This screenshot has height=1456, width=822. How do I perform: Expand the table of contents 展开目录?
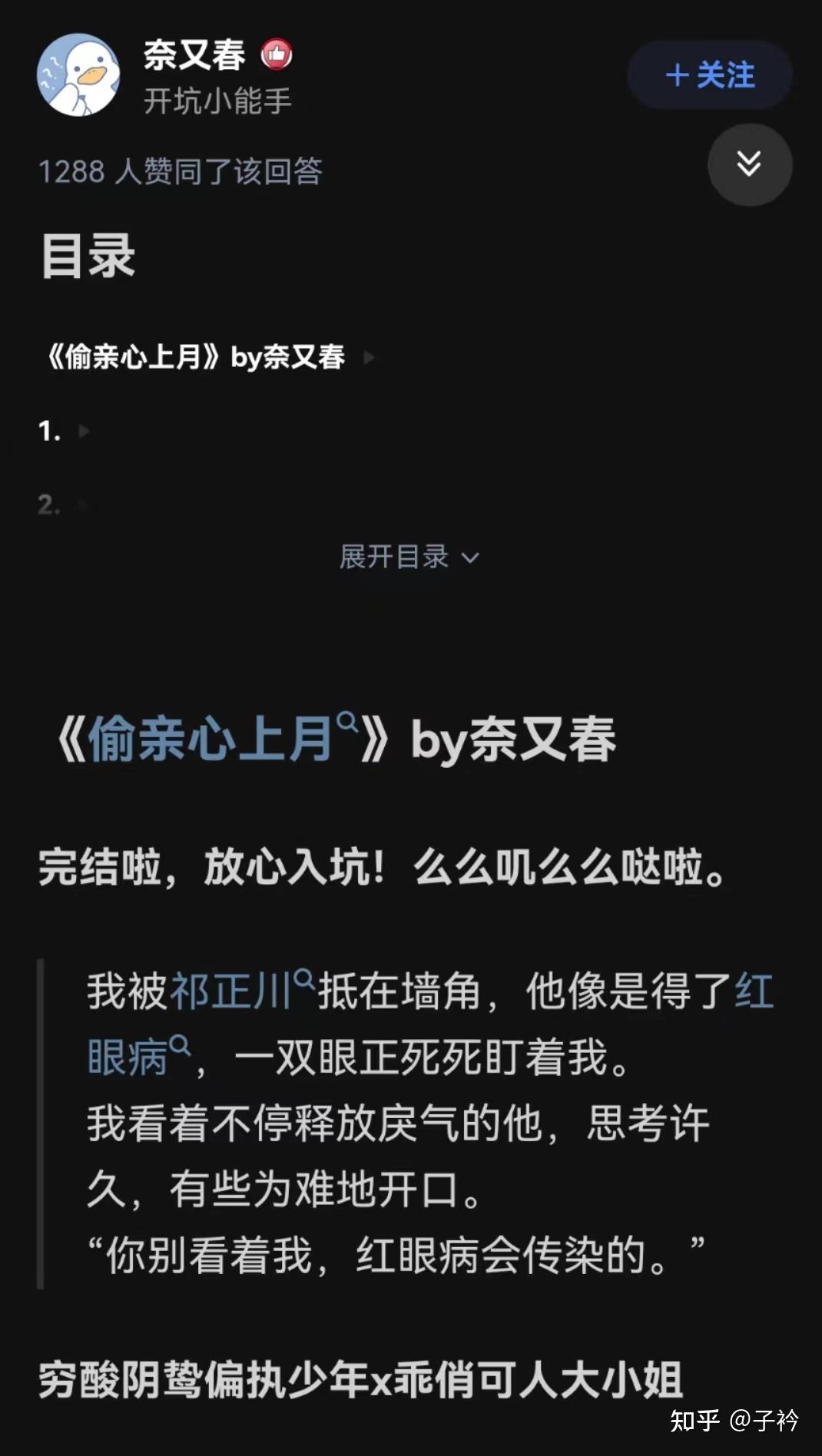tap(409, 557)
